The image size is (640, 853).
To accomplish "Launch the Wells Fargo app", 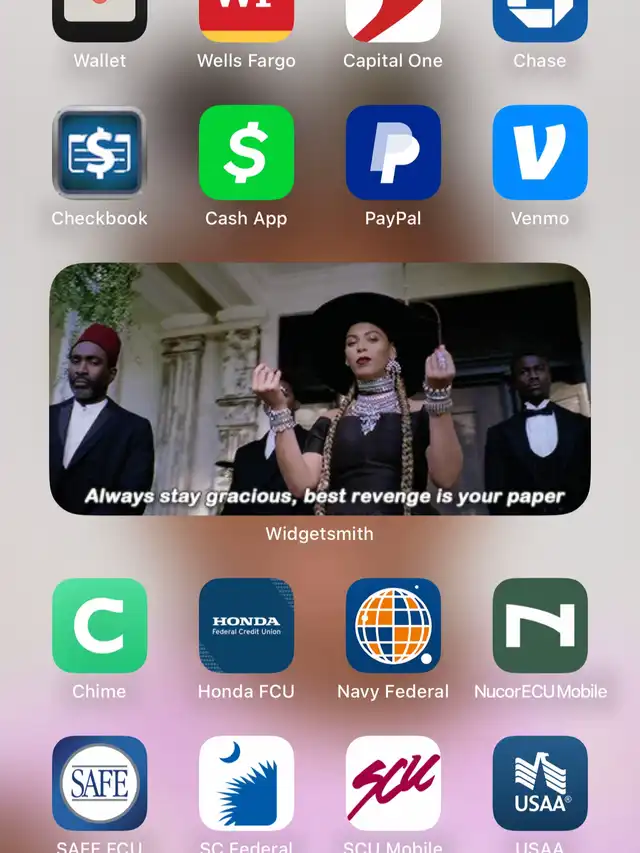I will coord(246,20).
